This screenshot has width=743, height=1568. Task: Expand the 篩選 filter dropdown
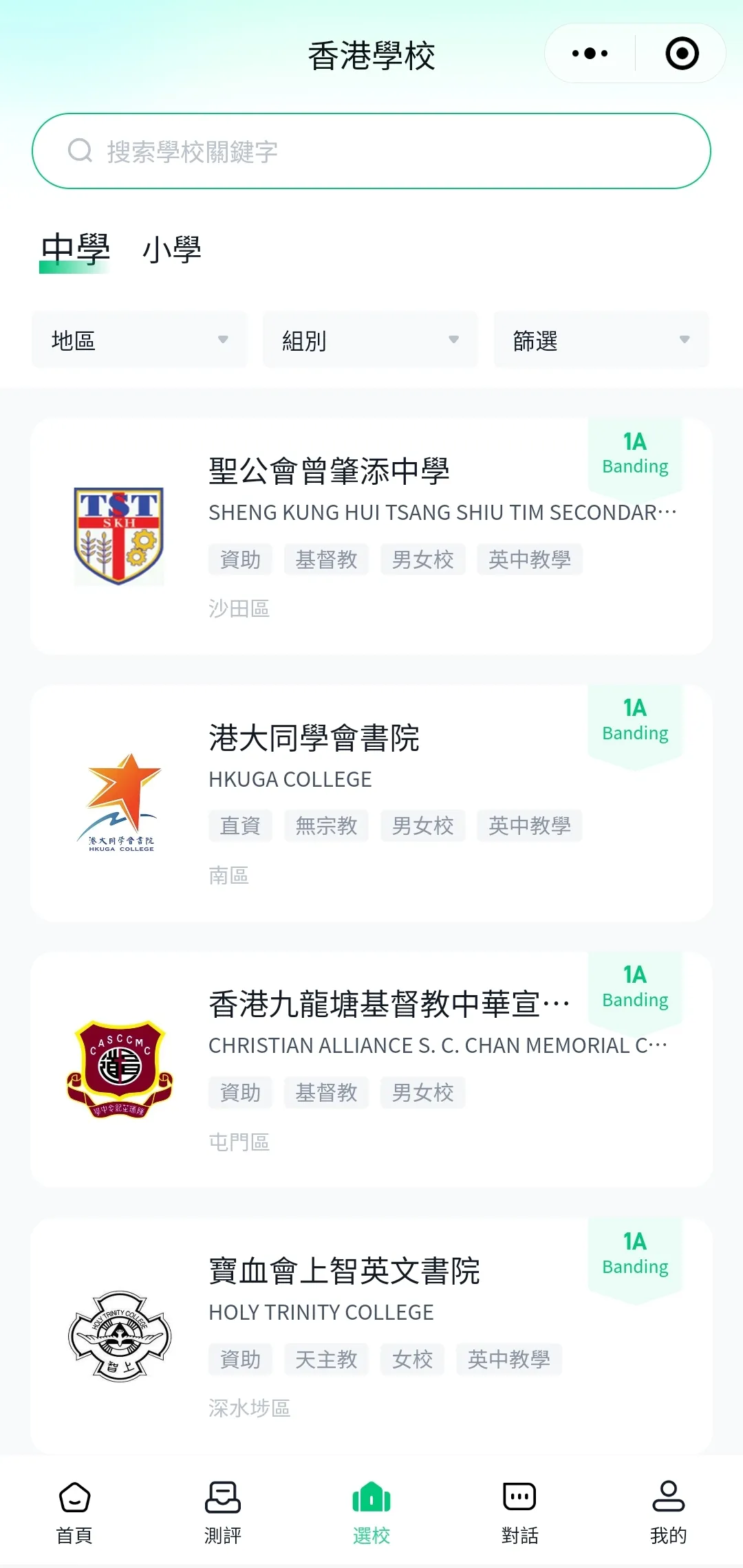600,340
